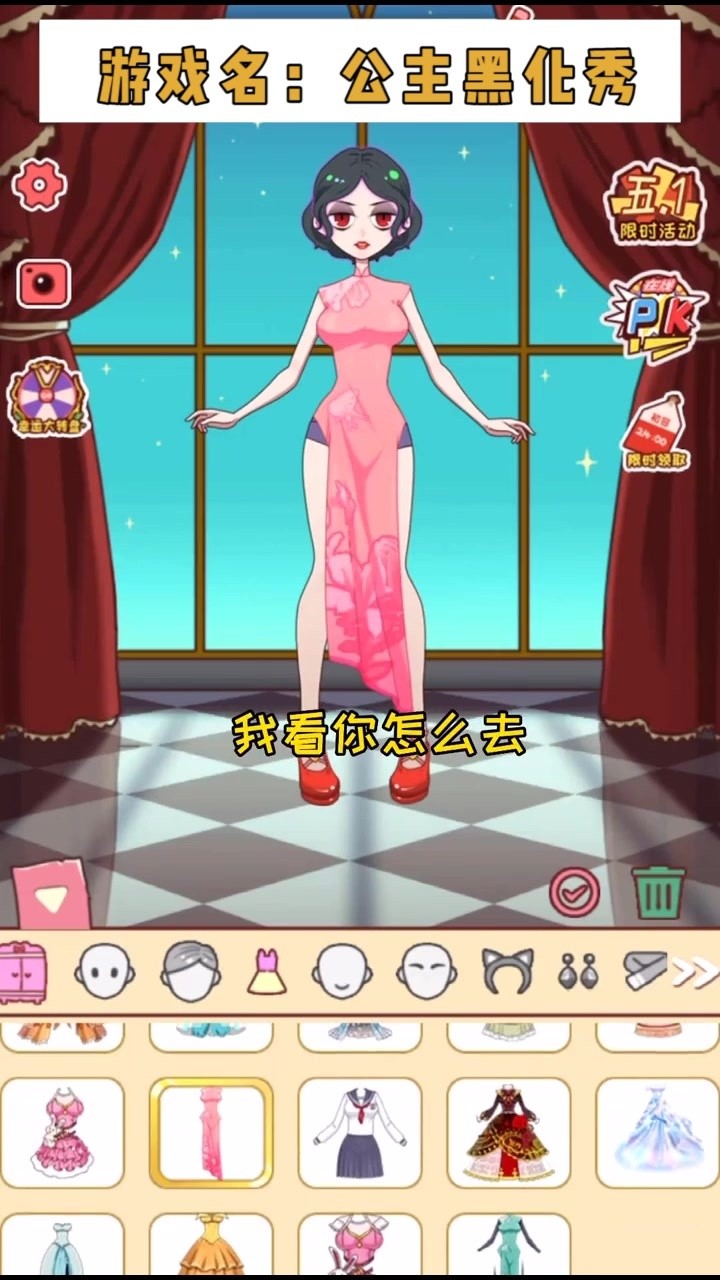
Task: Confirm the outfit with the checkmark
Action: click(575, 892)
